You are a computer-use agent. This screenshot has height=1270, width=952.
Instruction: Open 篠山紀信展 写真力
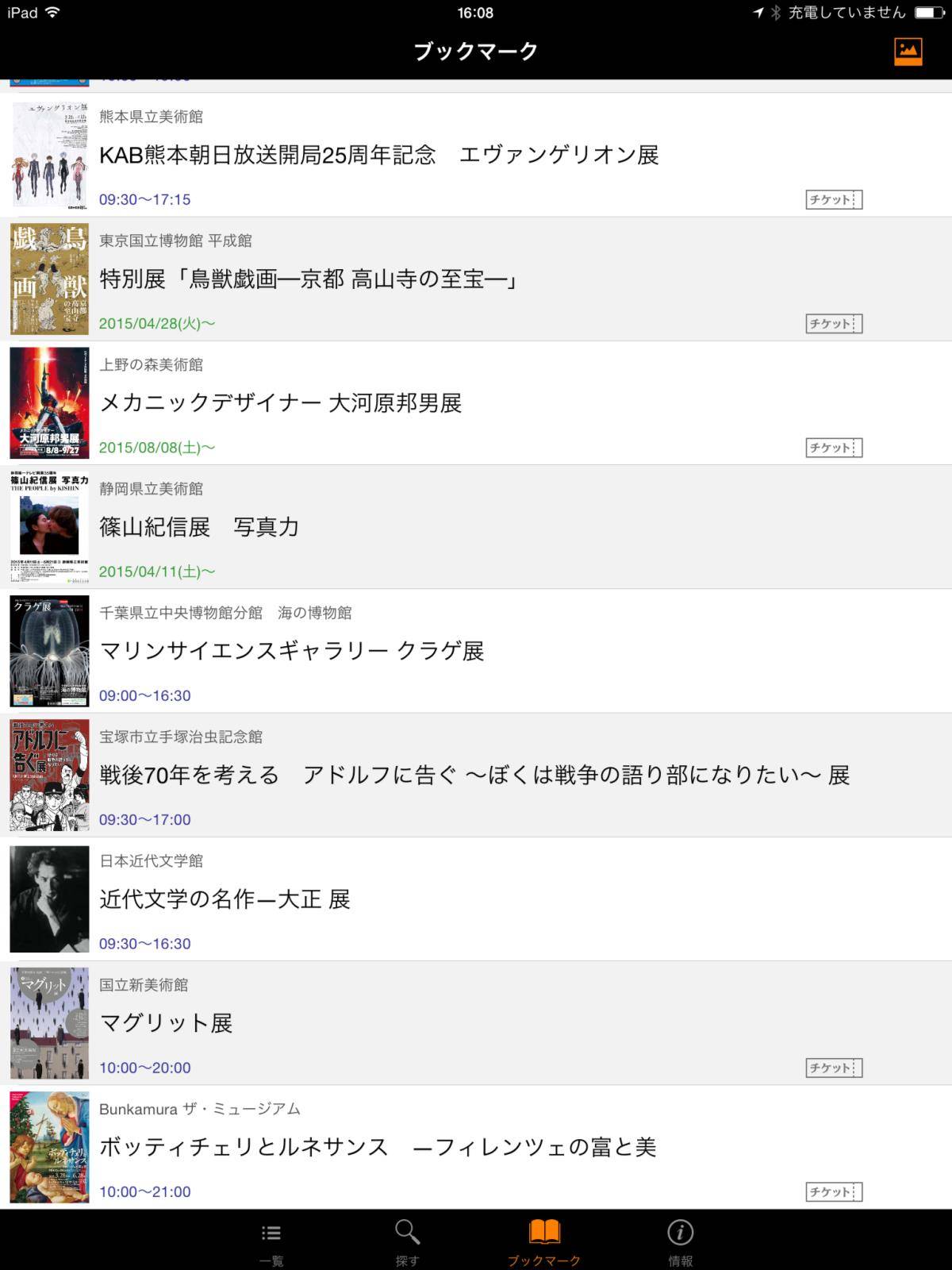point(199,527)
